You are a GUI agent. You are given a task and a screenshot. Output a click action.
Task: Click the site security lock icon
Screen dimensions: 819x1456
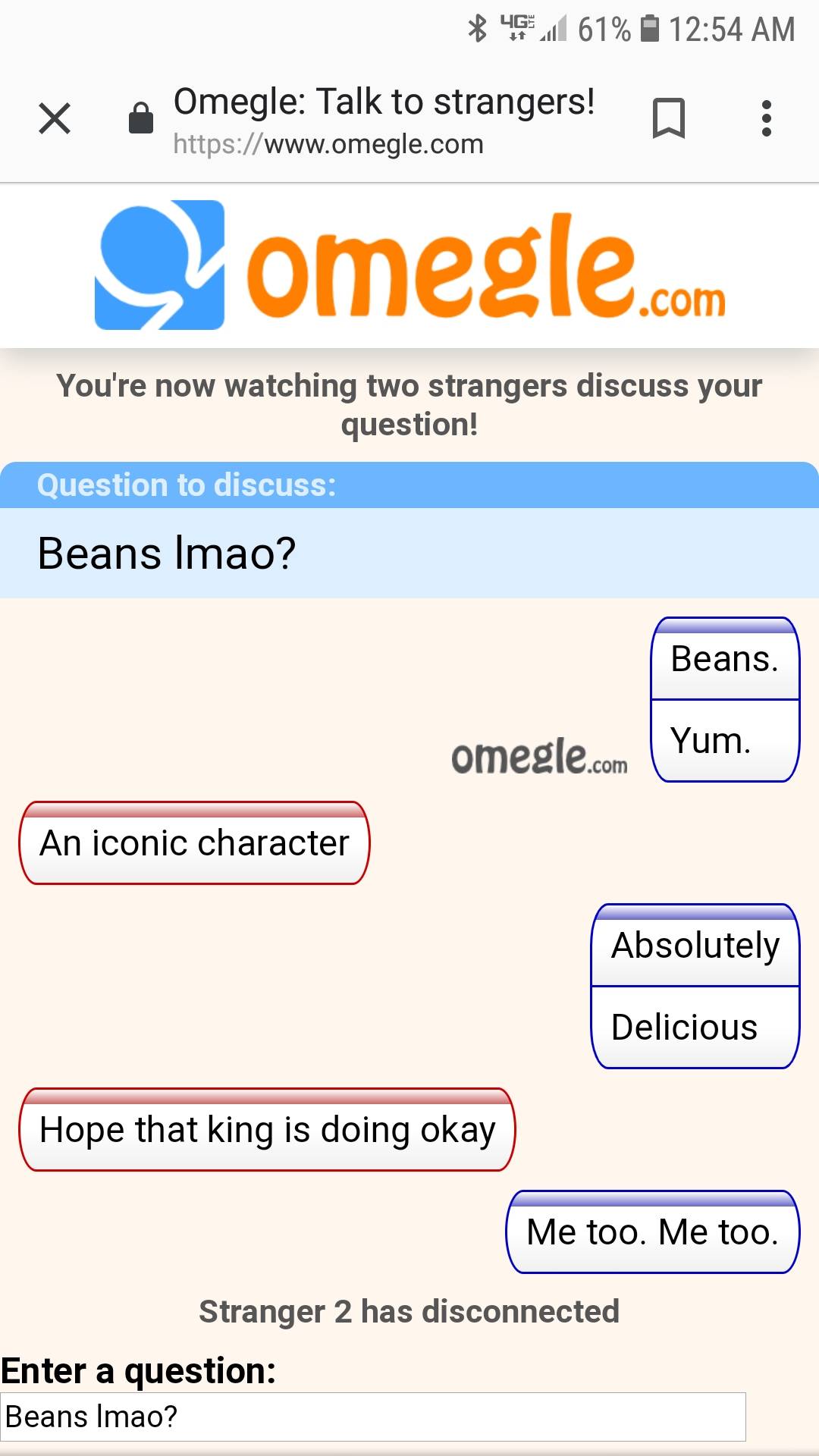pos(140,119)
